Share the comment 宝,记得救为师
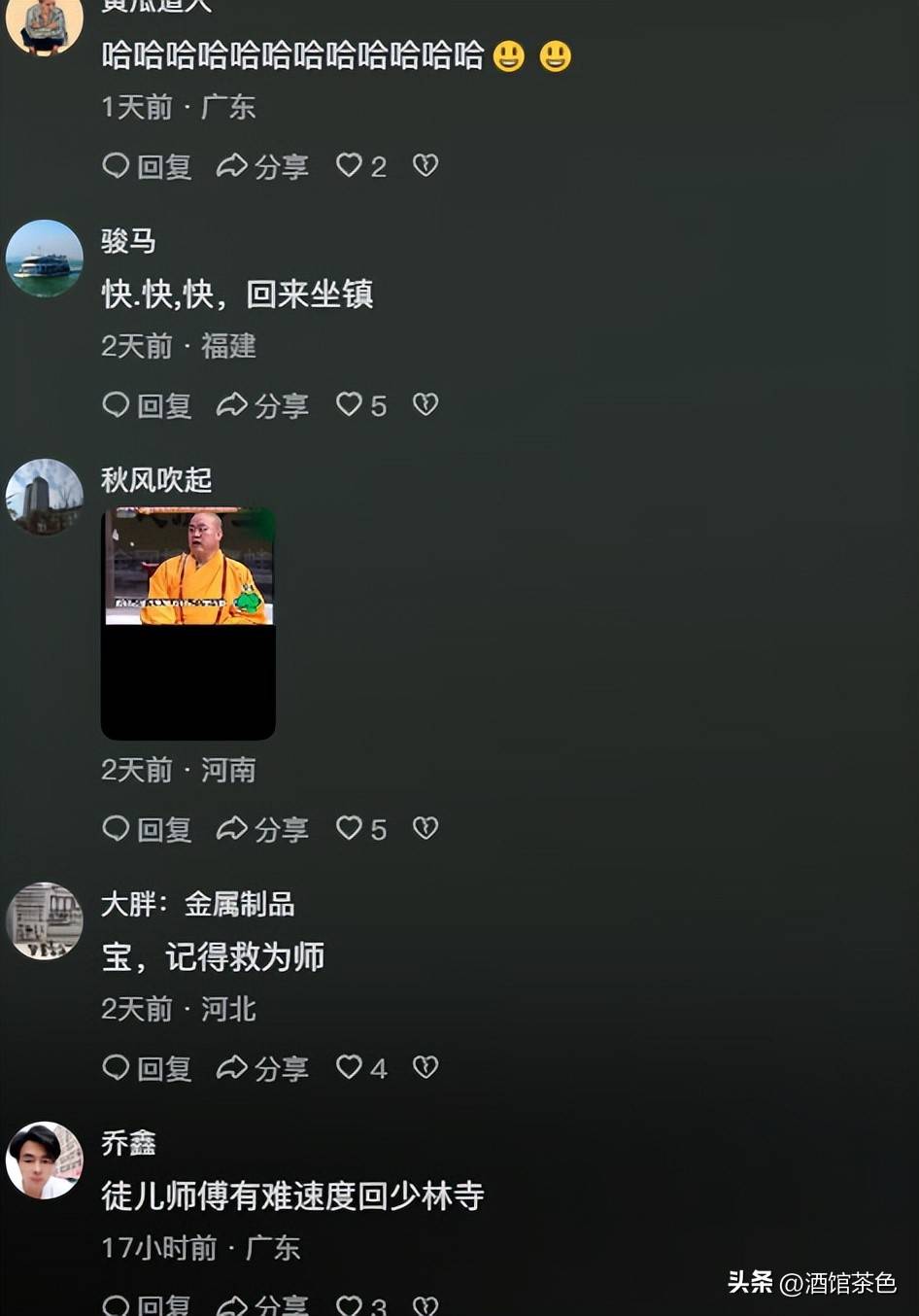This screenshot has width=919, height=1316. [262, 1068]
